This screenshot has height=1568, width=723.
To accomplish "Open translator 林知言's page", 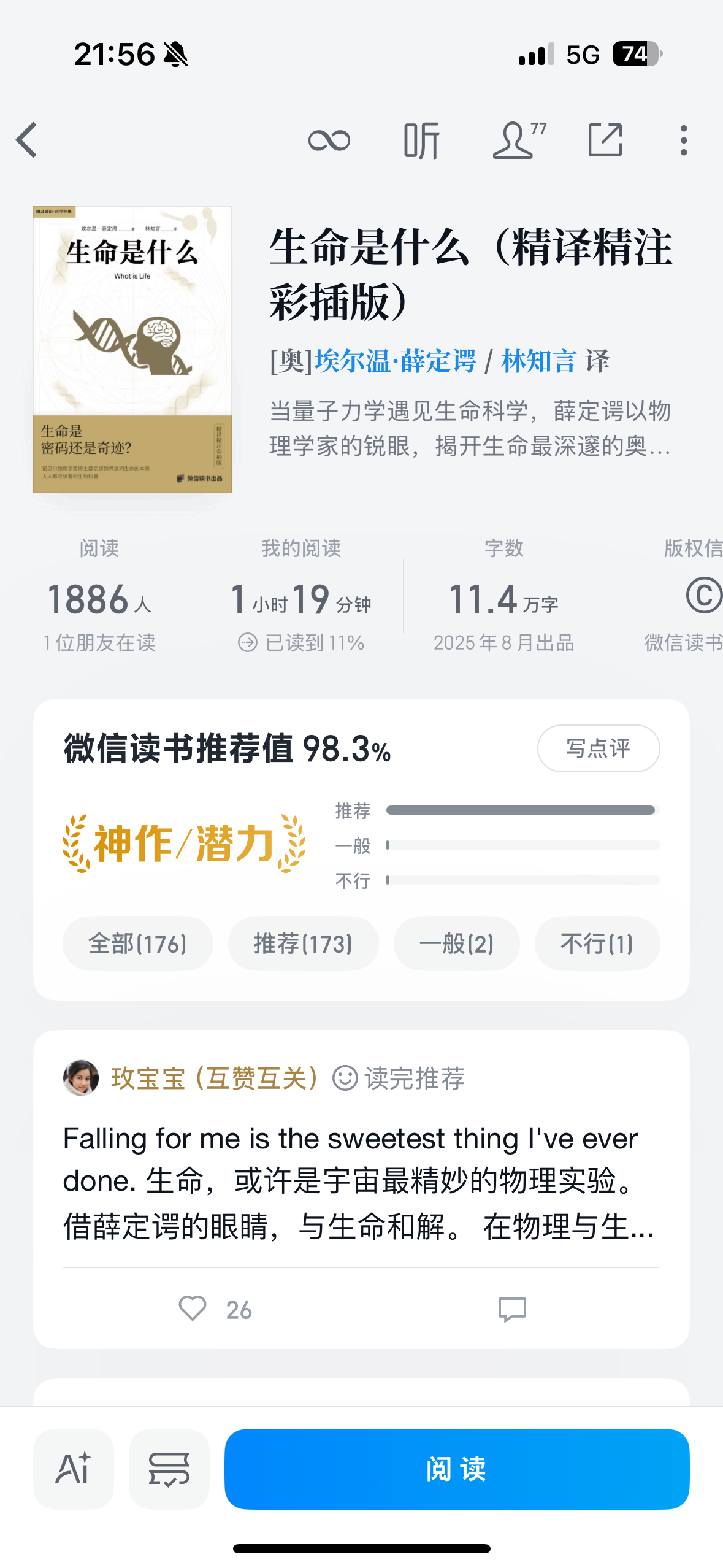I will pyautogui.click(x=538, y=361).
